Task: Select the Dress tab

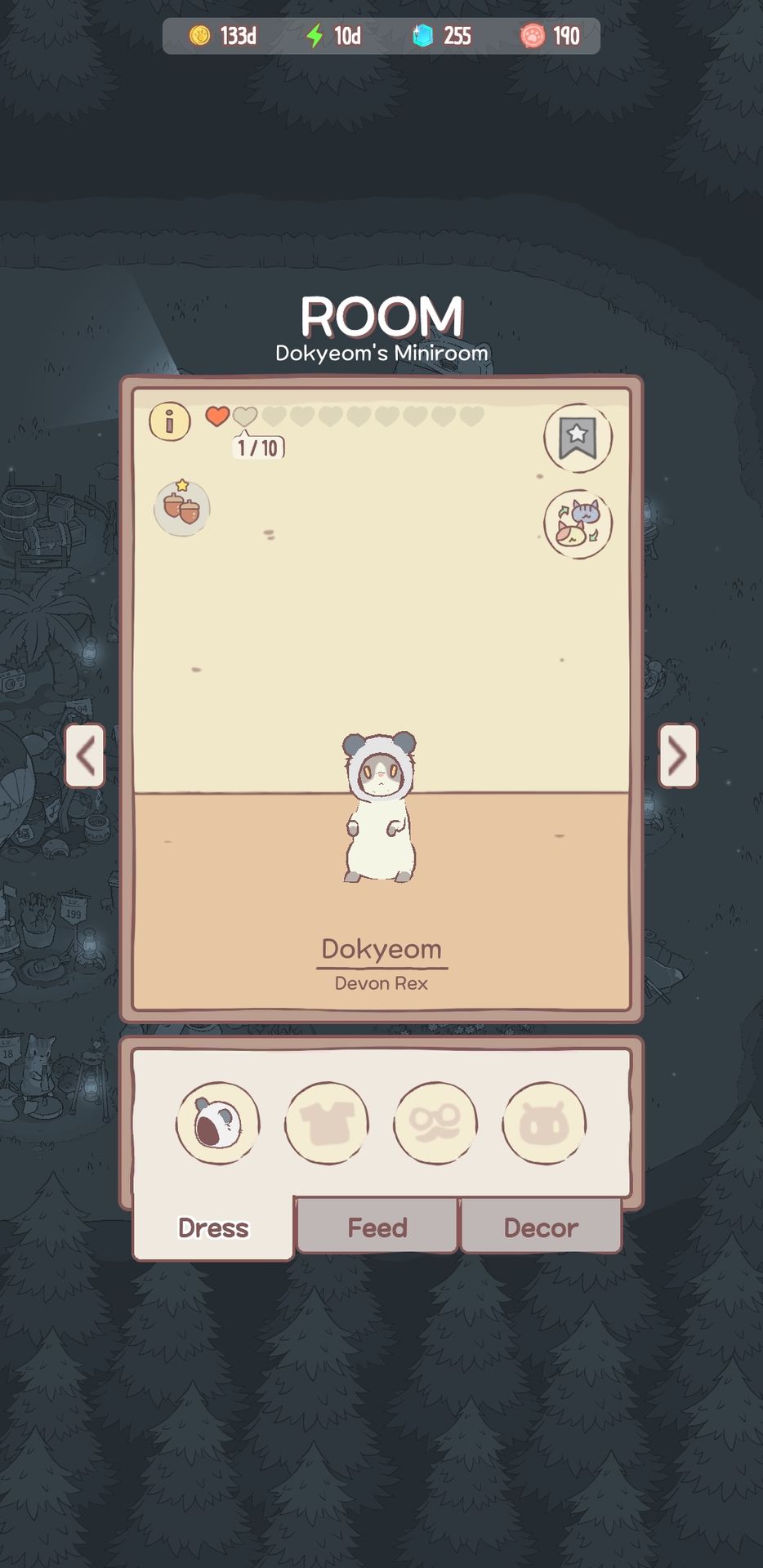Action: pos(213,1228)
